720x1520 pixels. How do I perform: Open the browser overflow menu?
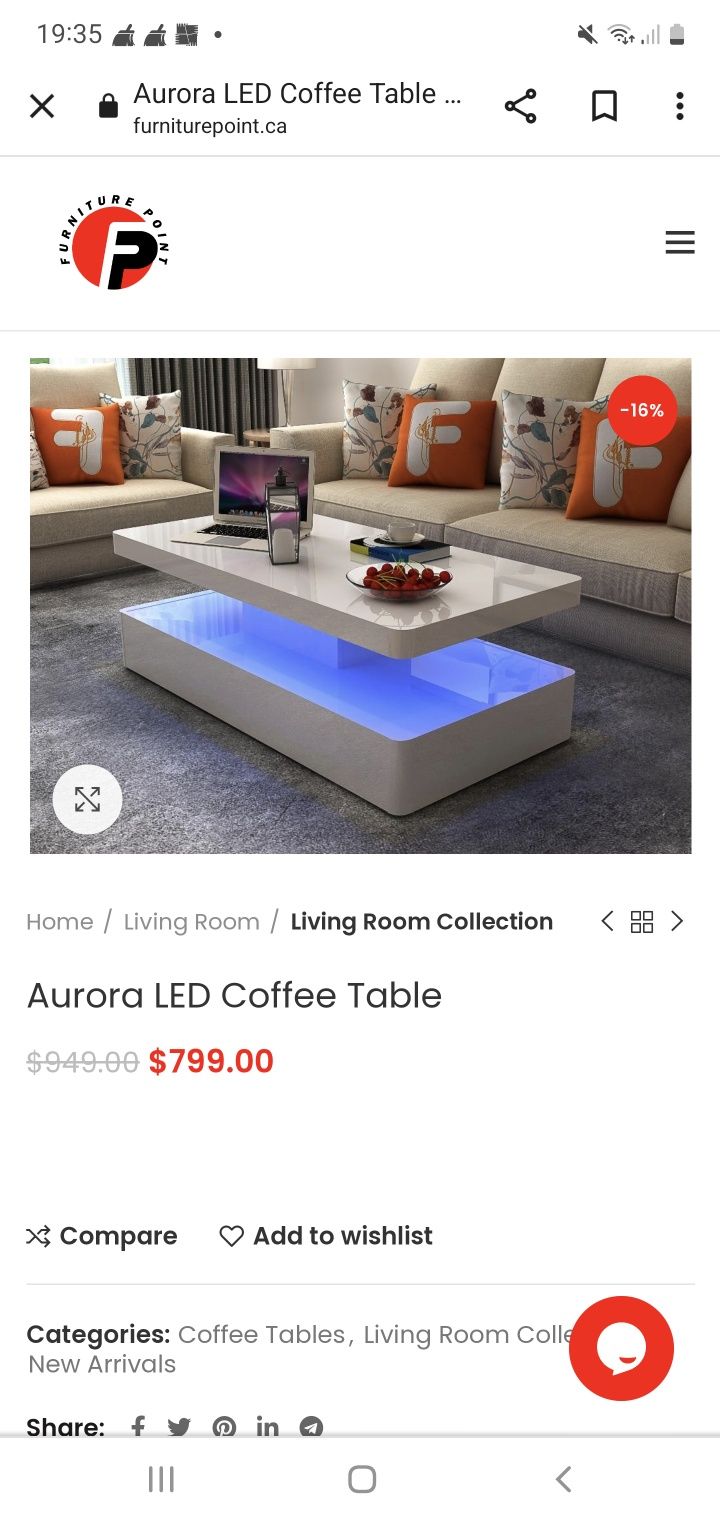[680, 106]
